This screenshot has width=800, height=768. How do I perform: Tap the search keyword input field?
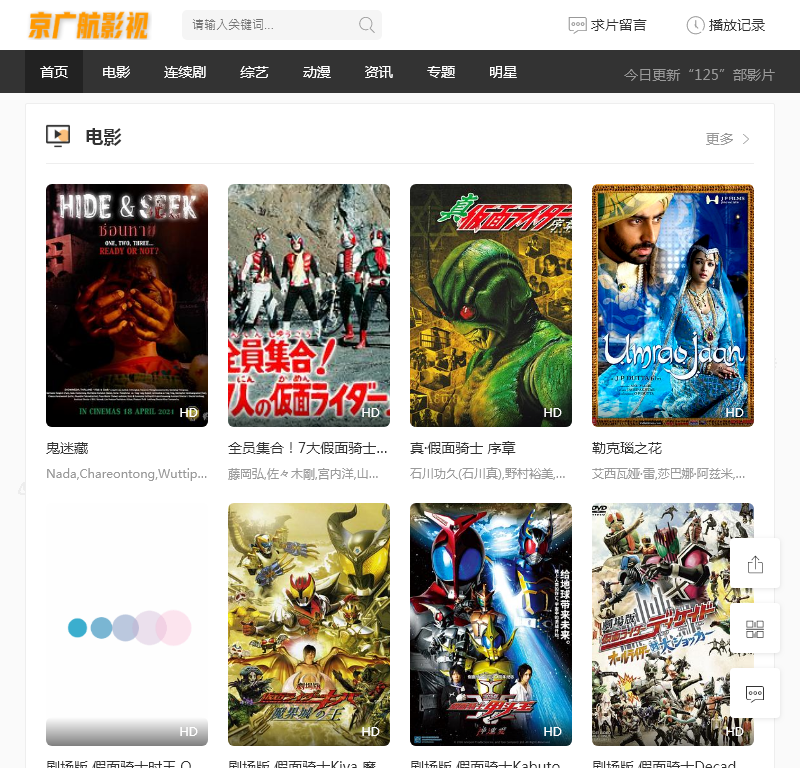pos(270,25)
